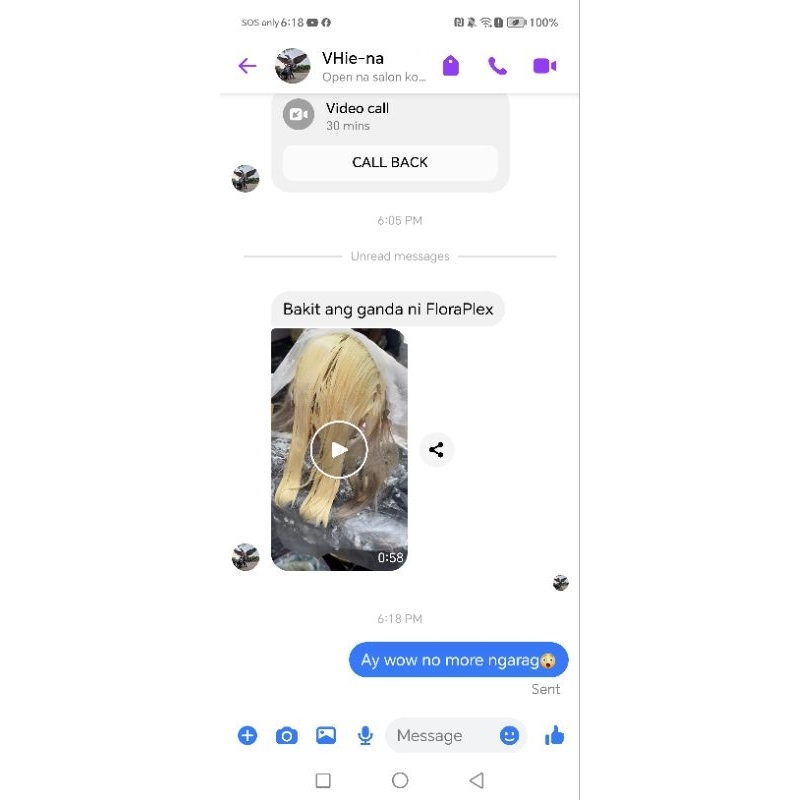
Task: Open the photo gallery picker
Action: click(326, 735)
